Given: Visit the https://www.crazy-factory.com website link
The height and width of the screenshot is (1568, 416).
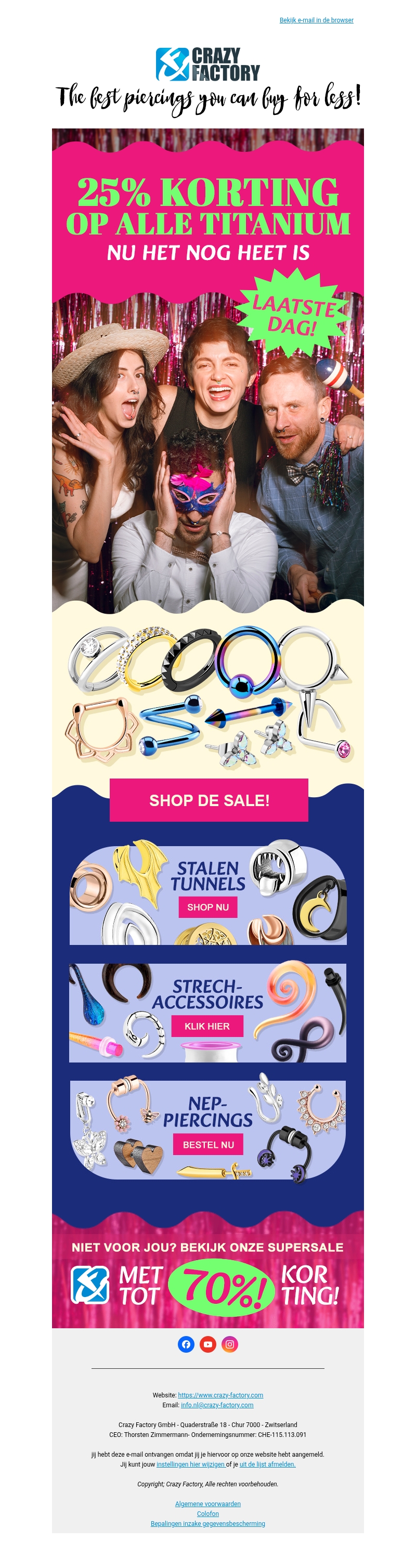Looking at the screenshot, I should 220,1394.
